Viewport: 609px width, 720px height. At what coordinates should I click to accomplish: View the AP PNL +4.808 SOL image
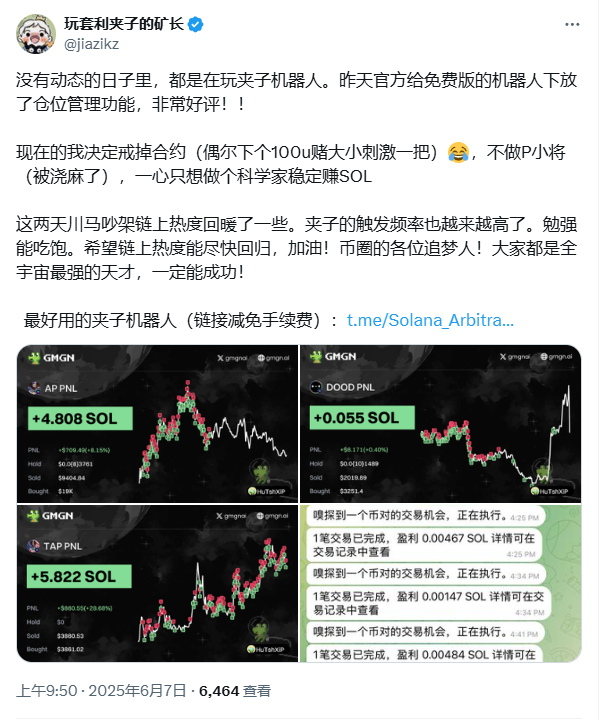point(156,421)
